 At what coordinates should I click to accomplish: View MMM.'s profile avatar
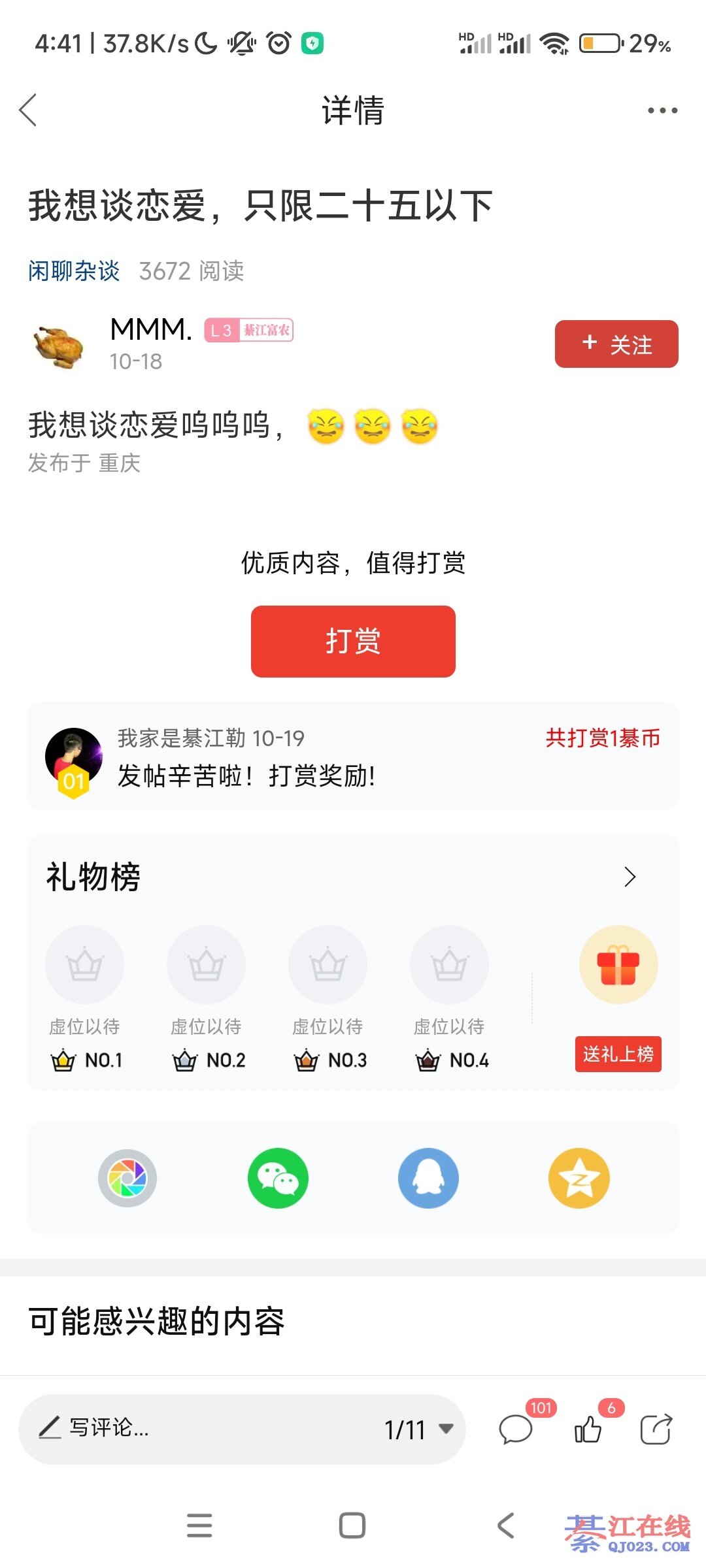(x=59, y=346)
